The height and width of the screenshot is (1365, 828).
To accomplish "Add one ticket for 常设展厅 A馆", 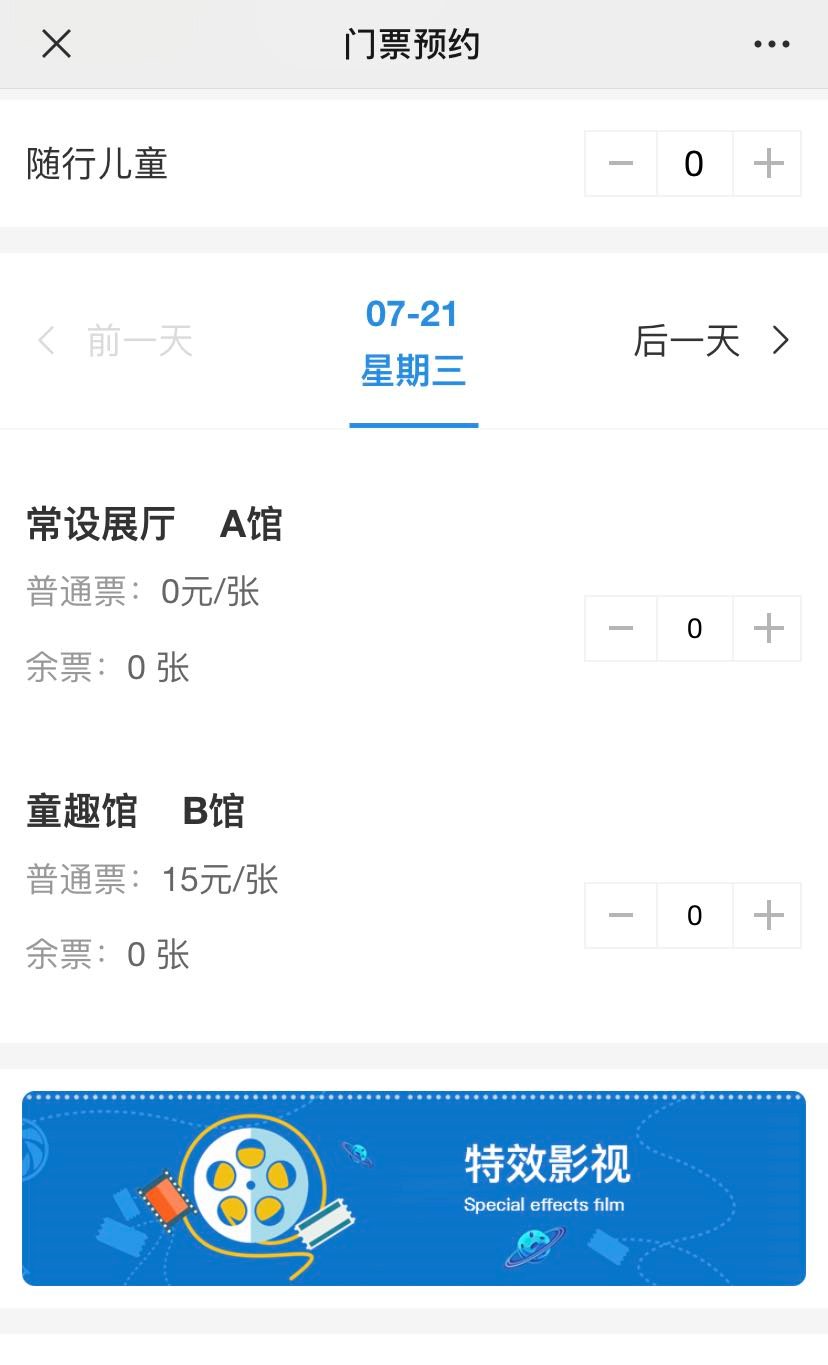I will coord(767,628).
